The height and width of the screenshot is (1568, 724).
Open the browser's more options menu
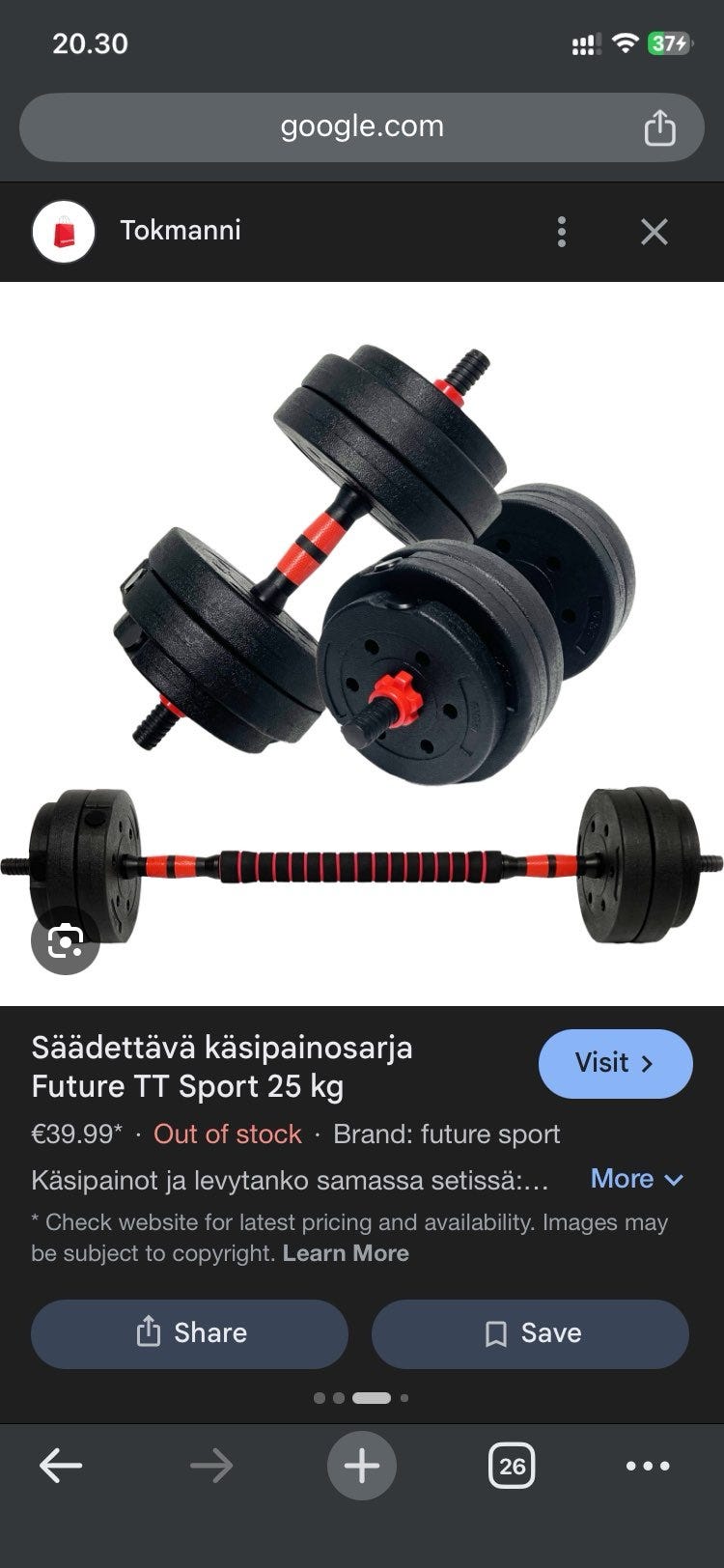(647, 1466)
